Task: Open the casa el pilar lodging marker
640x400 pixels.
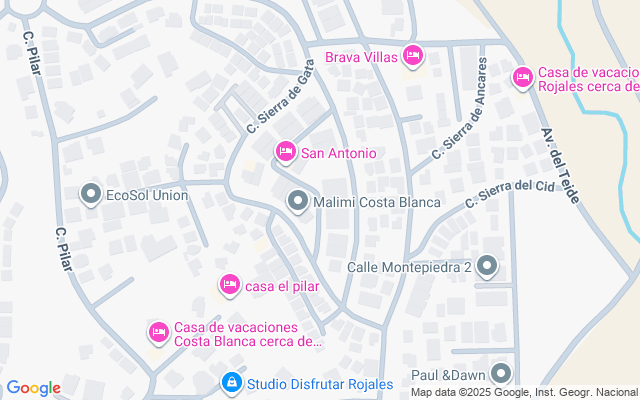Action: (x=230, y=286)
